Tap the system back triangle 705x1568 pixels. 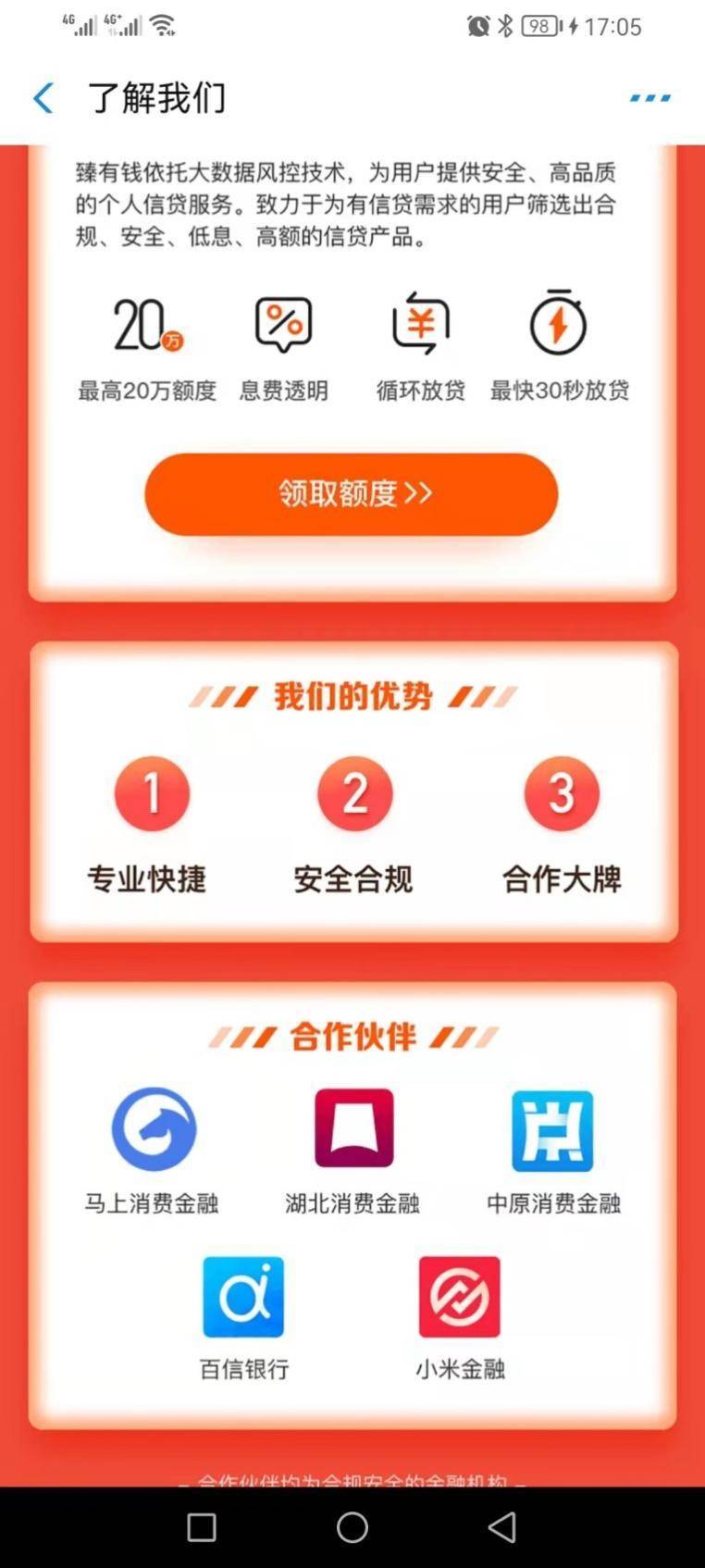pyautogui.click(x=502, y=1527)
